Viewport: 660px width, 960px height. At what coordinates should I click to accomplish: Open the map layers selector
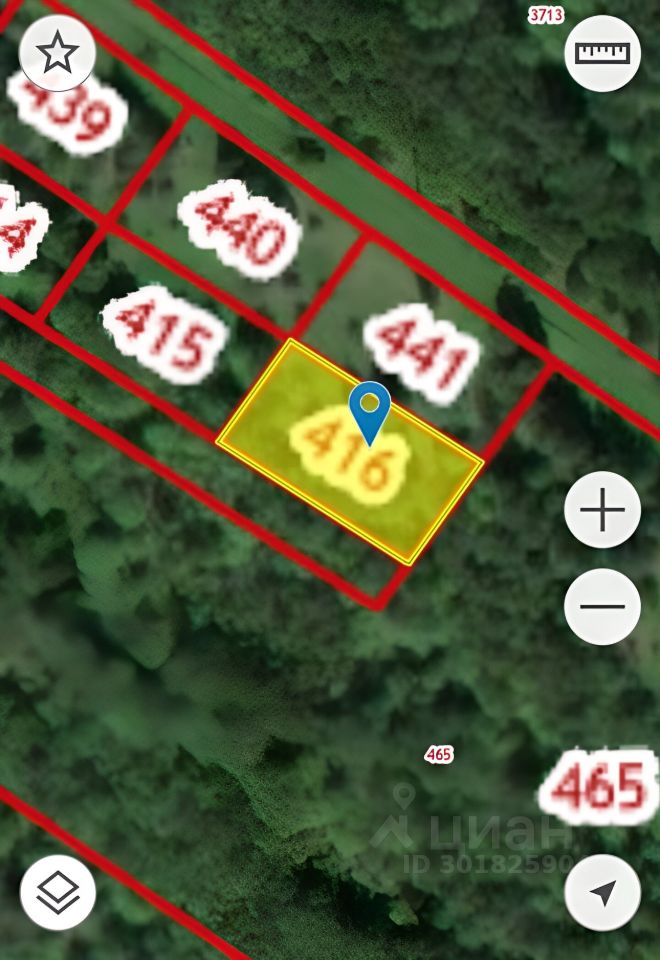(58, 892)
